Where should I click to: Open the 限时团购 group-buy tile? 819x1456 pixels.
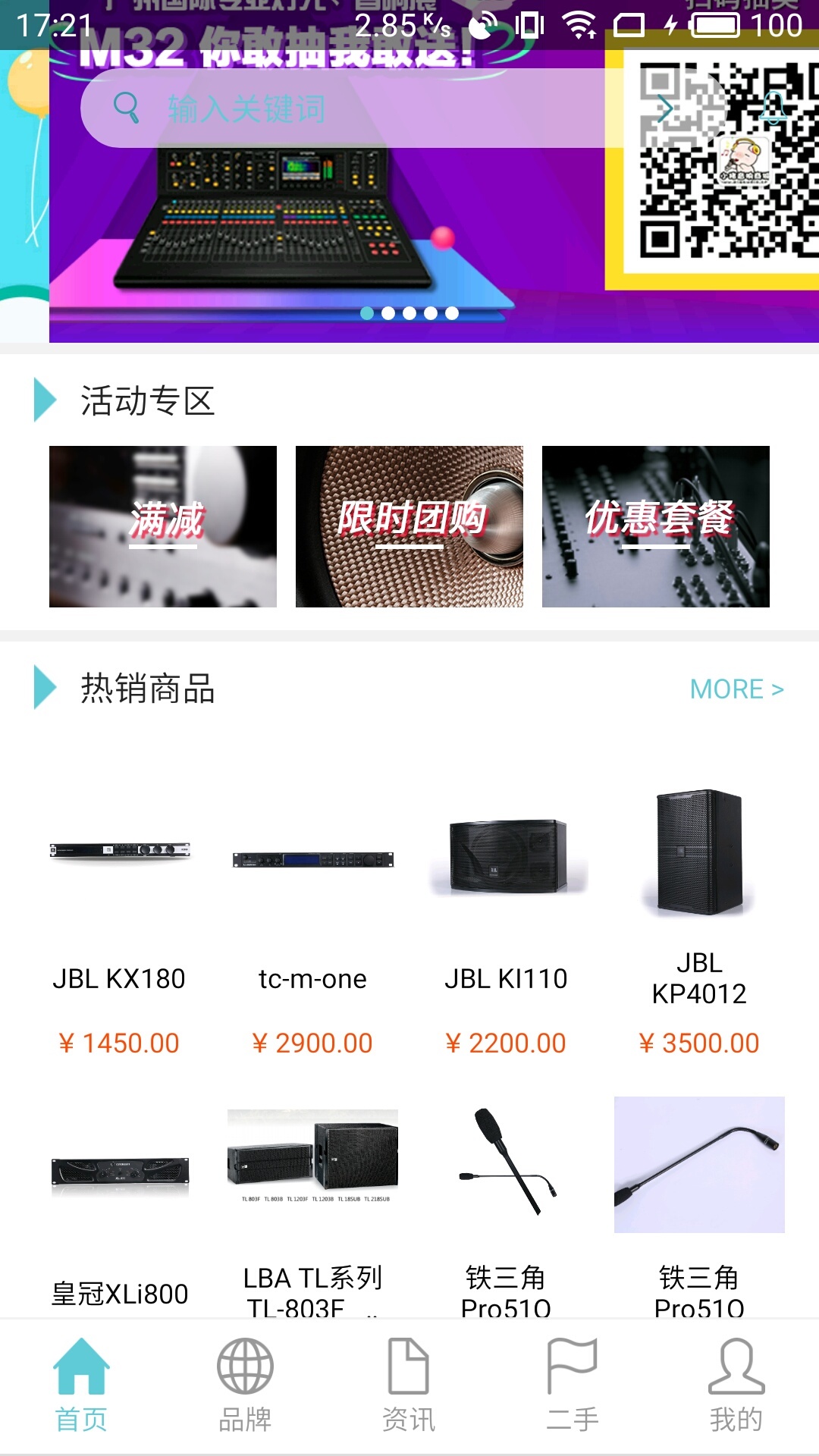click(x=409, y=526)
